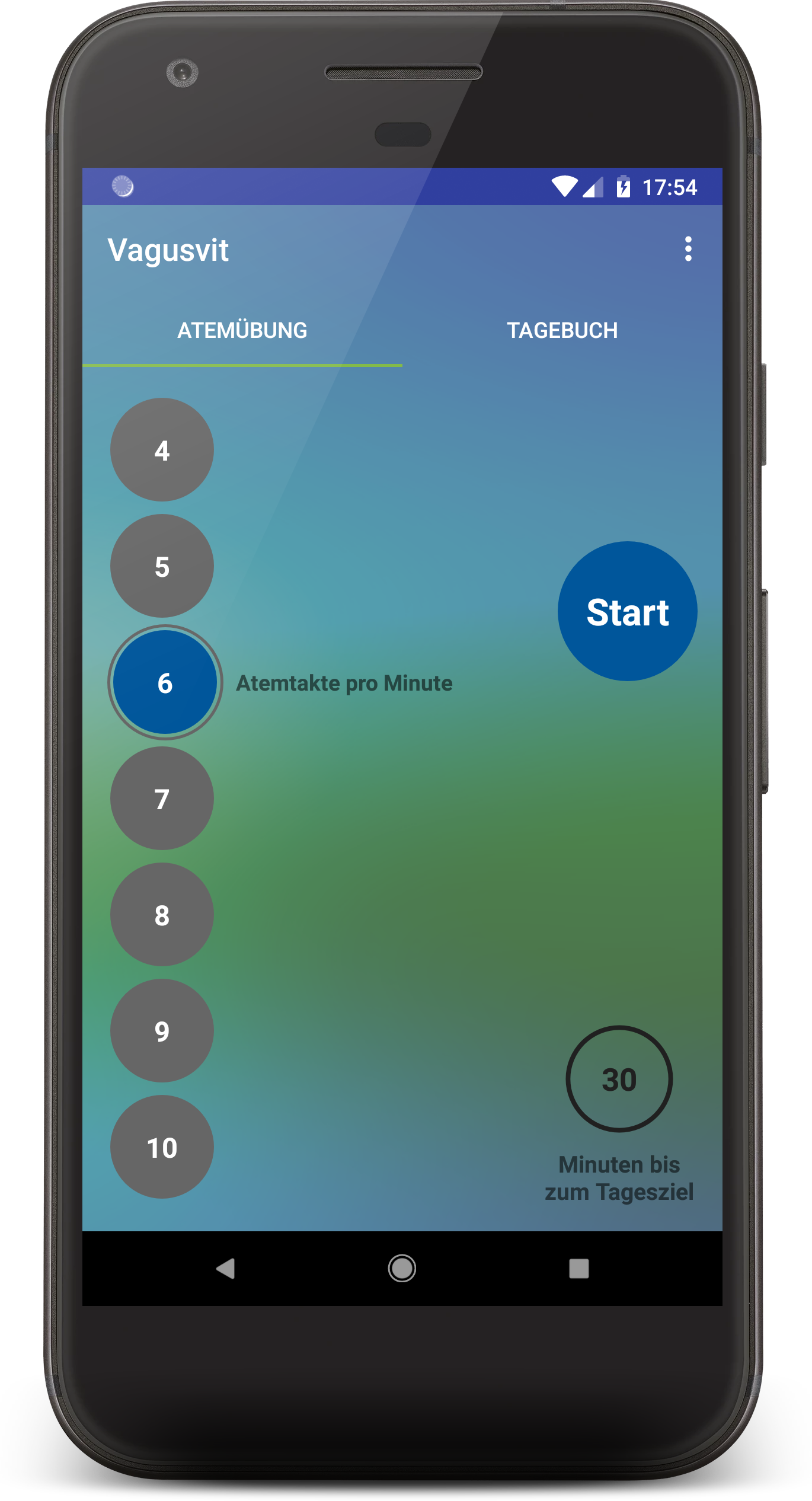
Task: Switch to the Tagebuch tab
Action: coord(562,330)
